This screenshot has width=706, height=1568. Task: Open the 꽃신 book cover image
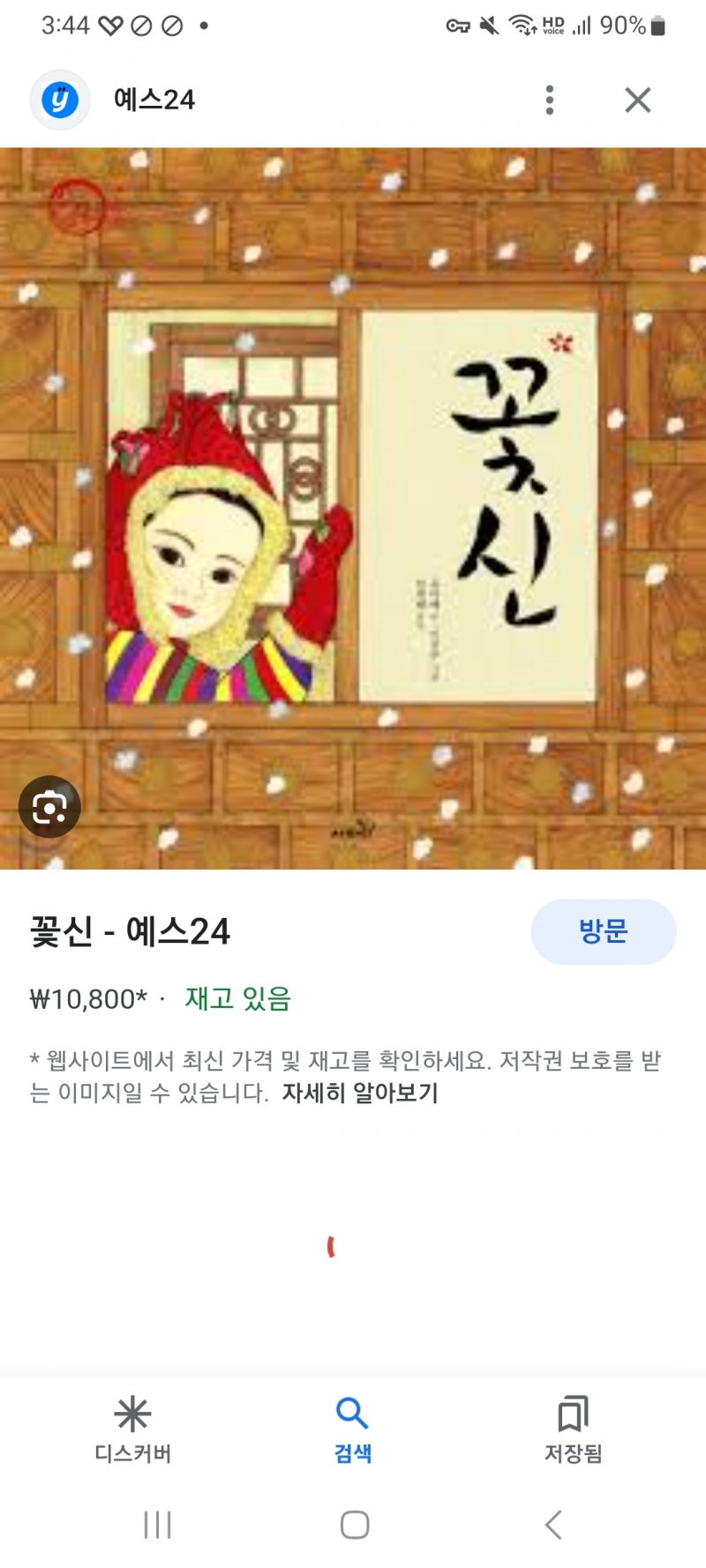point(353,507)
